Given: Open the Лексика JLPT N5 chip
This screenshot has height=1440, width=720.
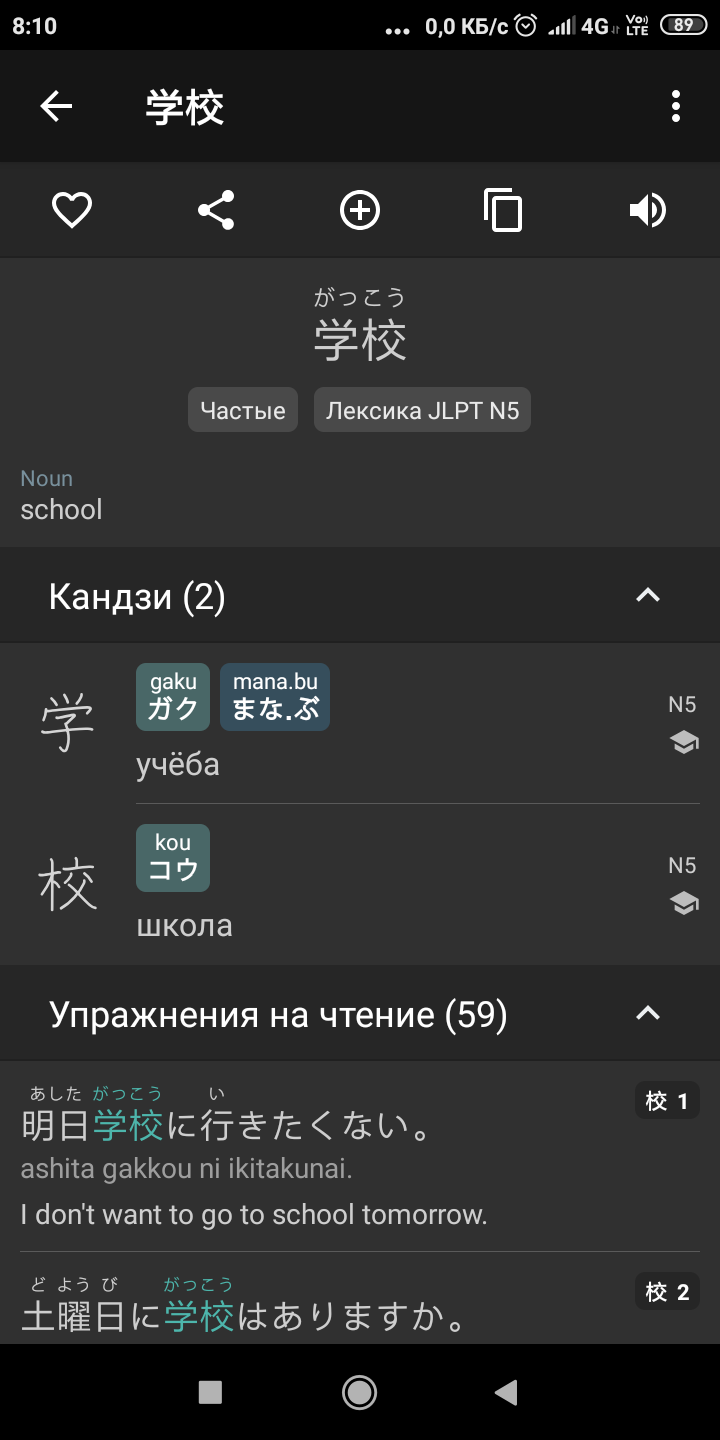Looking at the screenshot, I should pos(422,410).
